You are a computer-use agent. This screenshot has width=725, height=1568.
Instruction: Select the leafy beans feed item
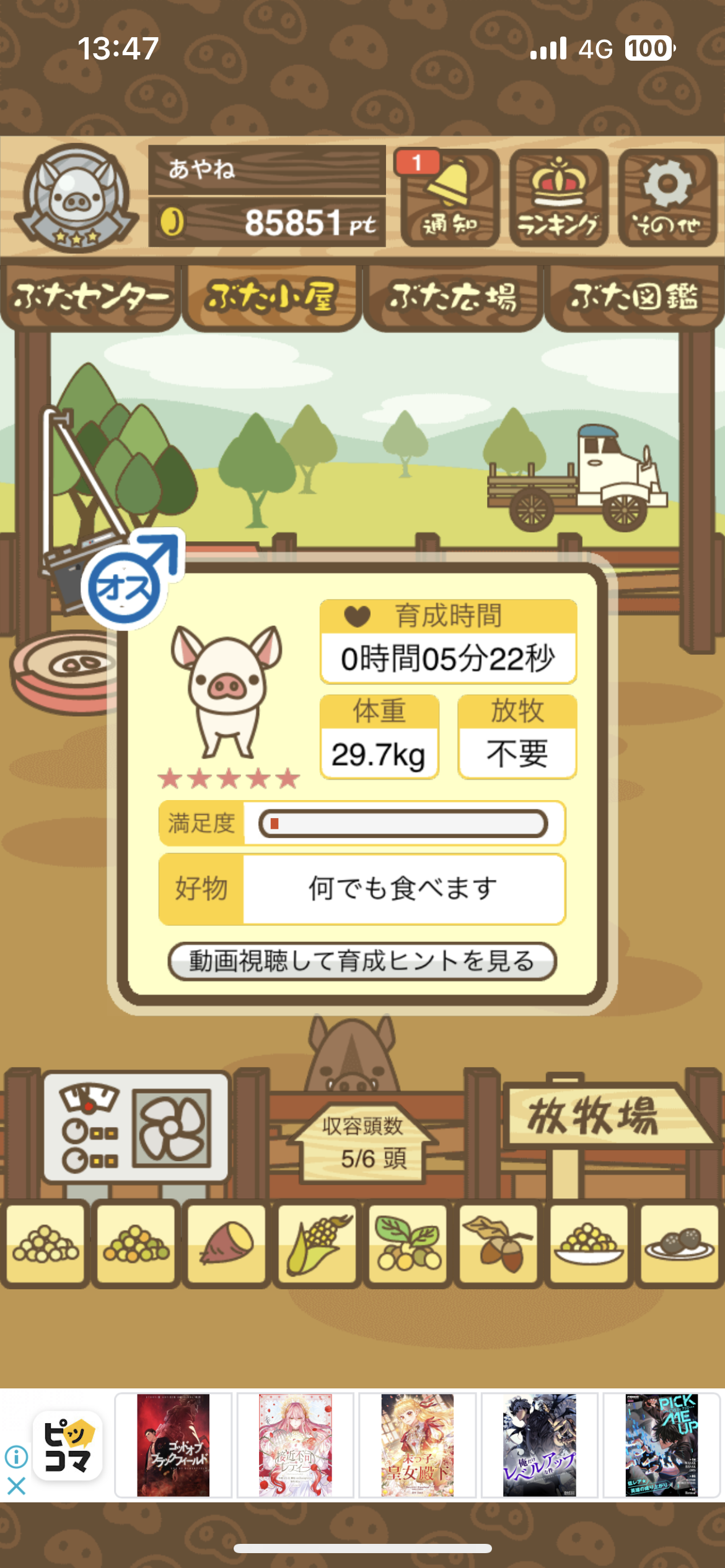[x=408, y=1244]
